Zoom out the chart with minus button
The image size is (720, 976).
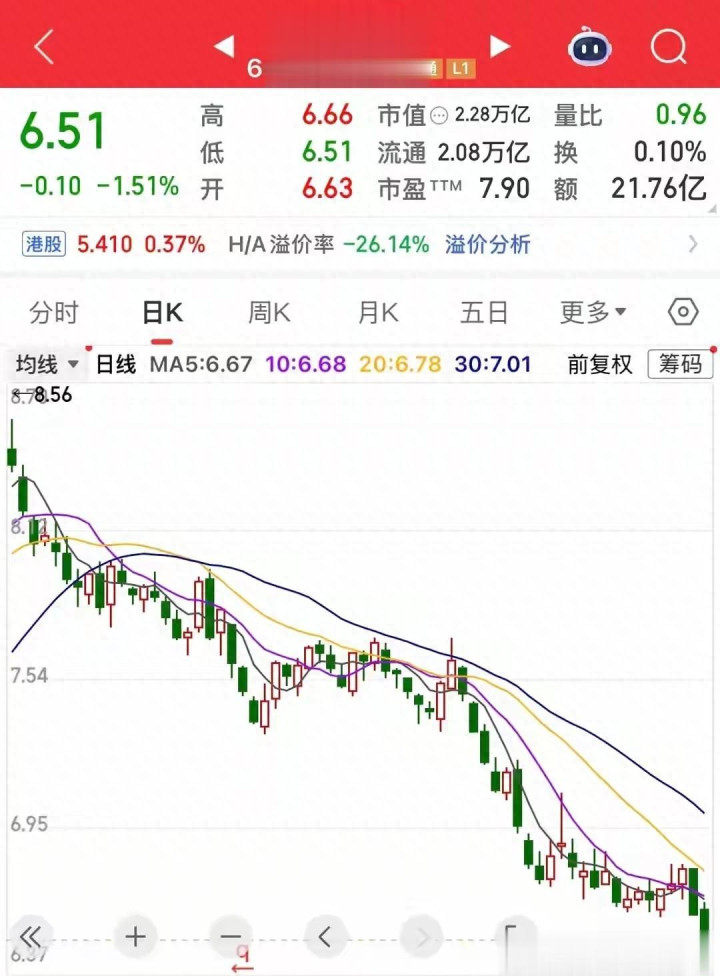[231, 937]
